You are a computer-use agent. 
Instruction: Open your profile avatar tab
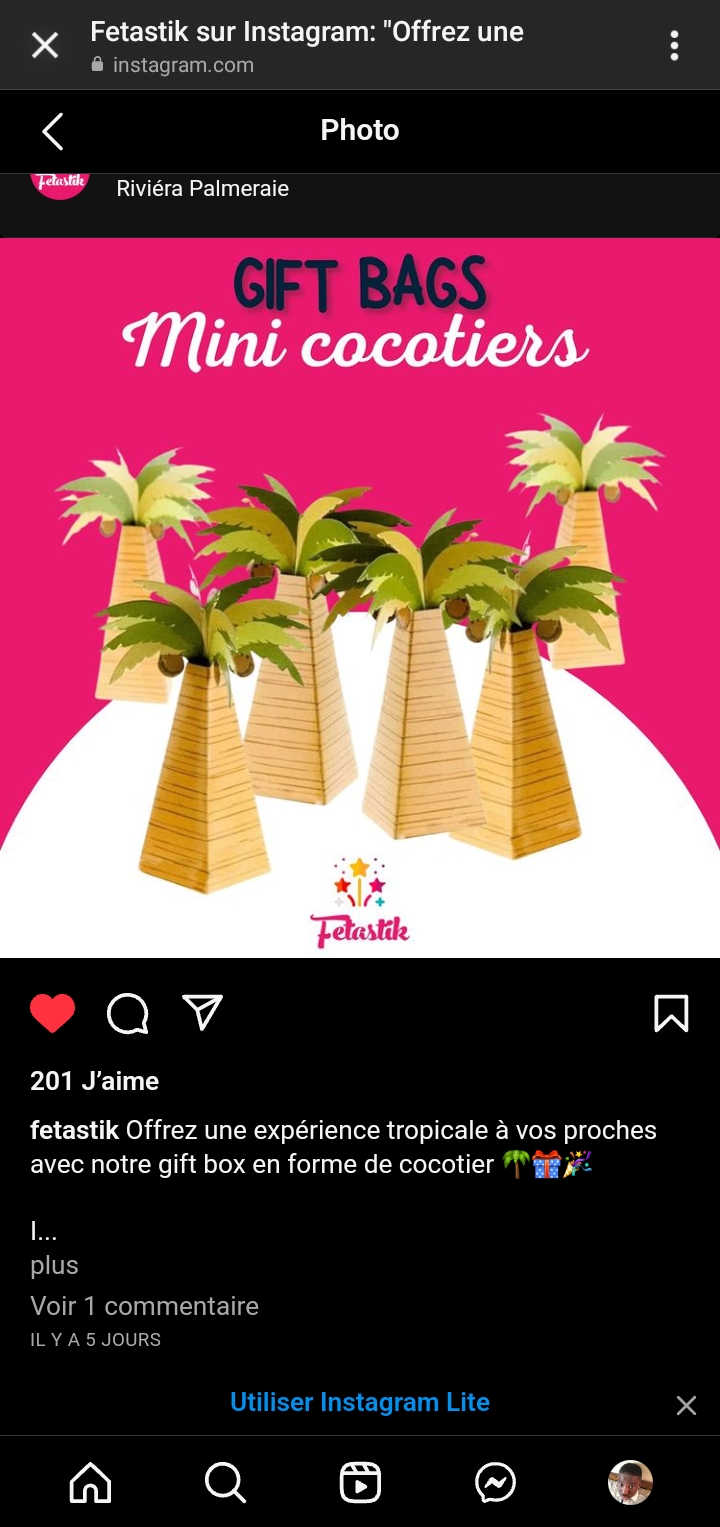pos(630,1482)
